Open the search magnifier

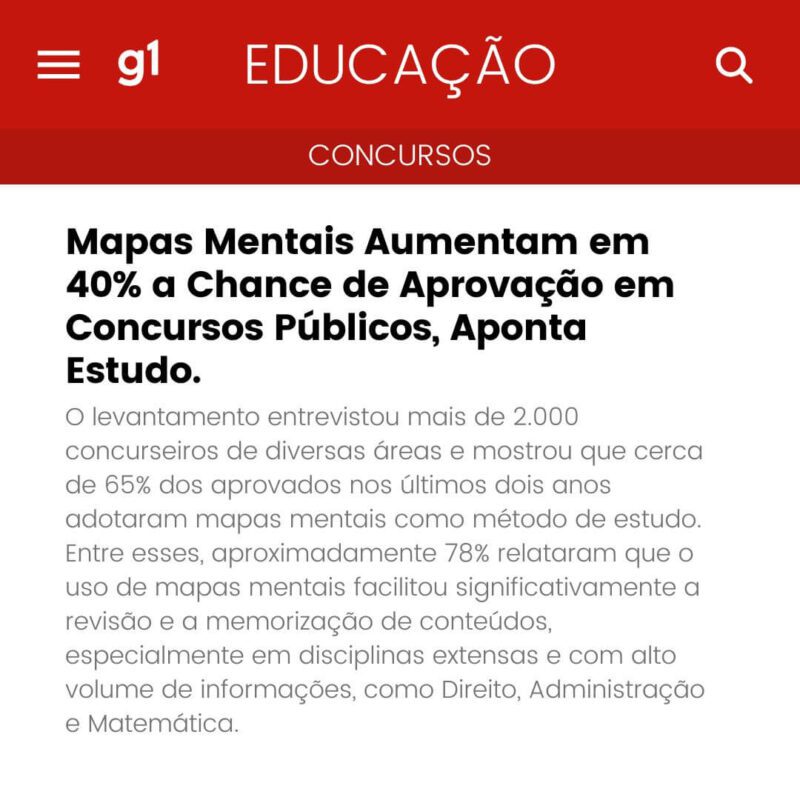734,66
